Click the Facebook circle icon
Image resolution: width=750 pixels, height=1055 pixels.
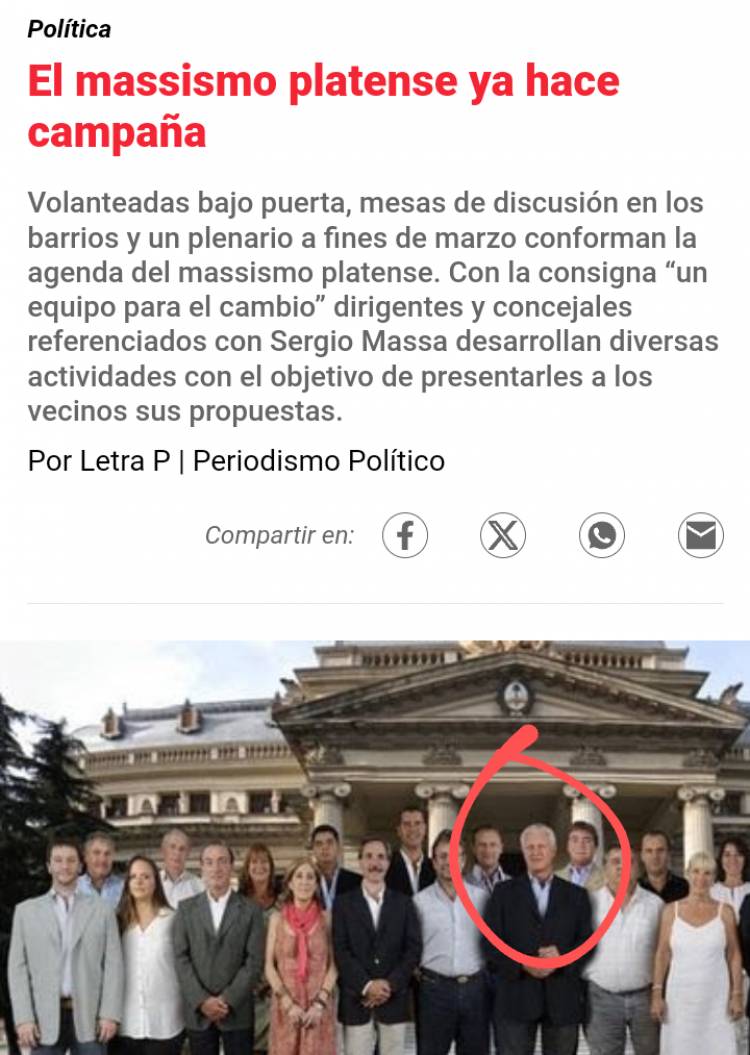point(404,535)
